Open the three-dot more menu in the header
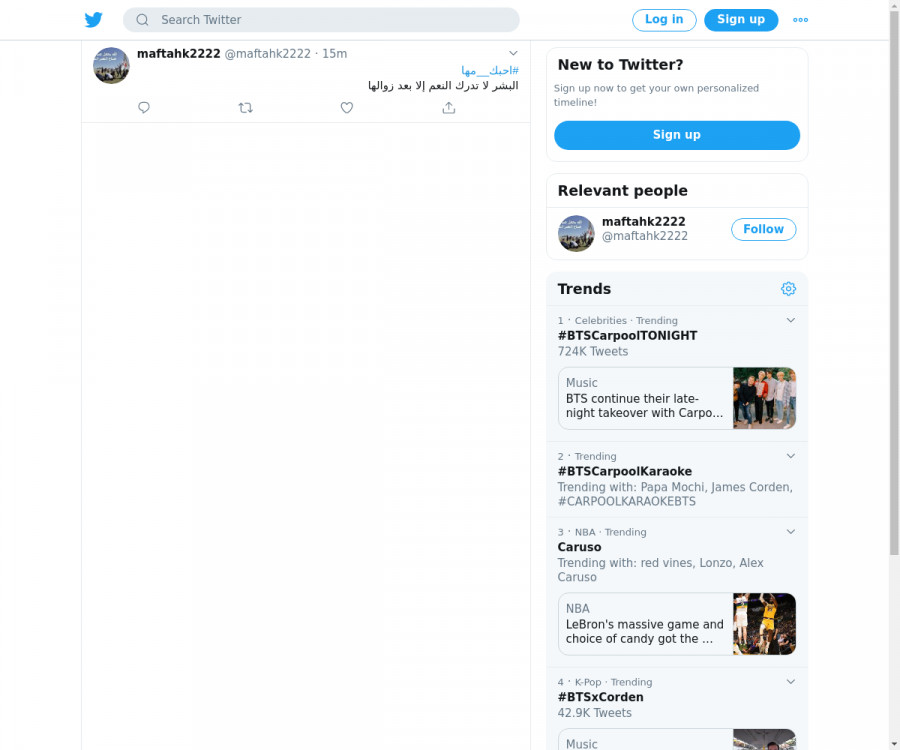 click(x=800, y=20)
